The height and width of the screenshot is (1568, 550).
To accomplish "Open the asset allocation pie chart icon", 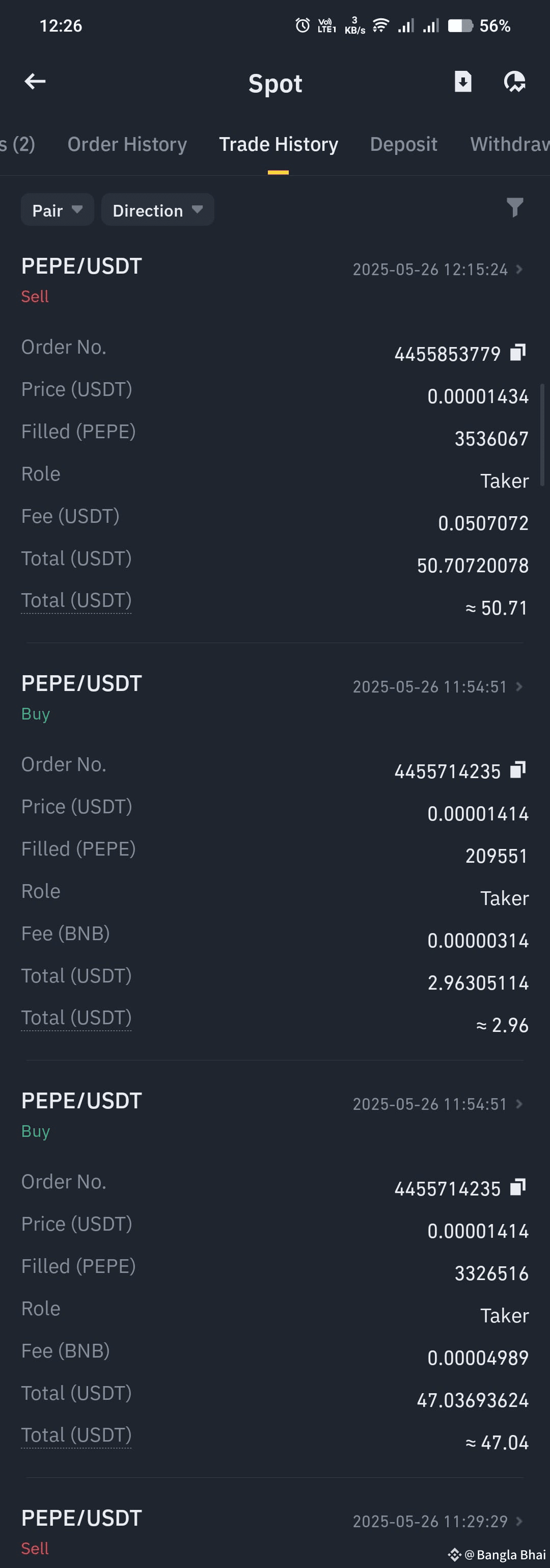I will coord(514,82).
